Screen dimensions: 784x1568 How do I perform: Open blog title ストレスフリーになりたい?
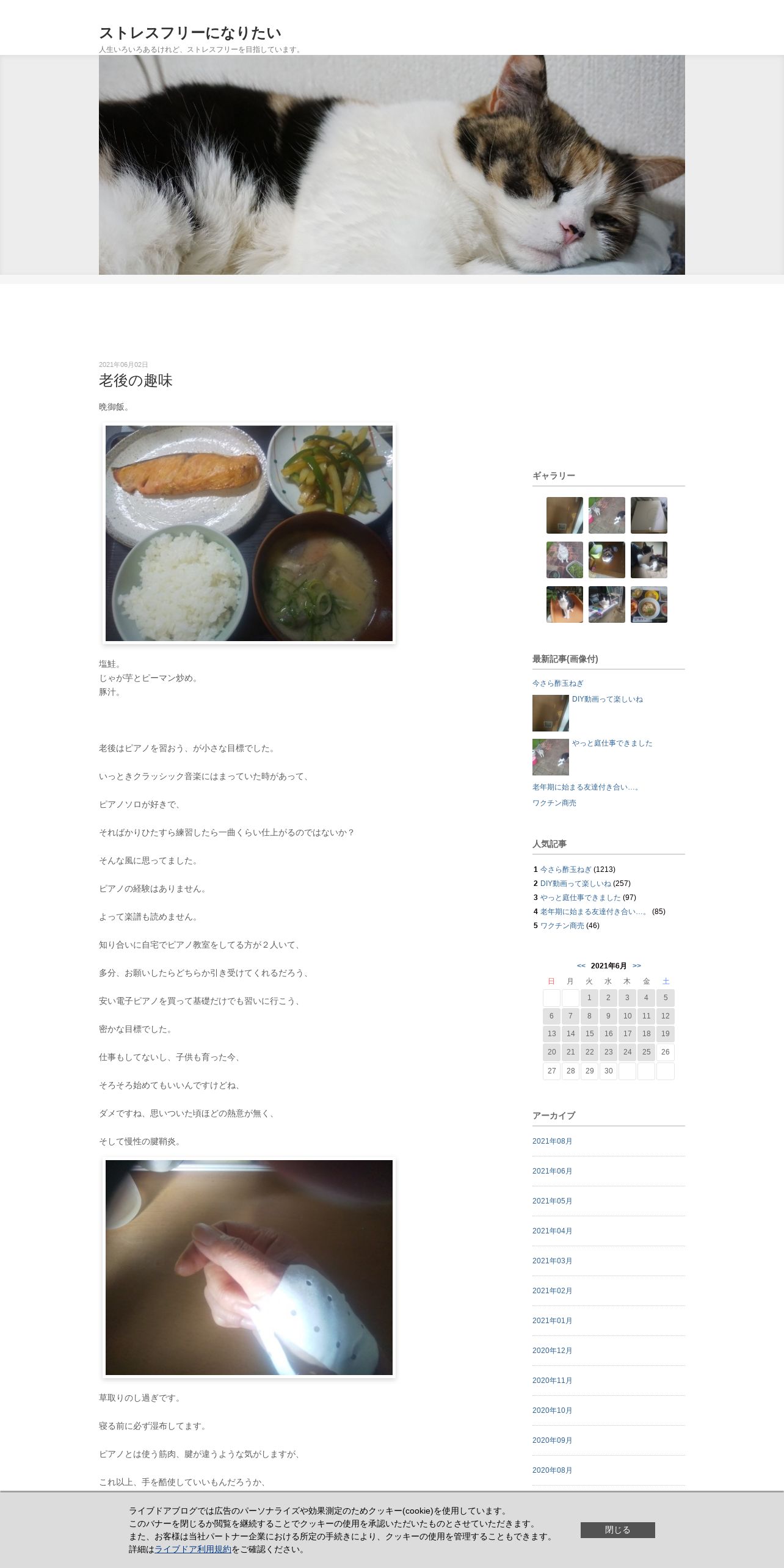click(190, 33)
